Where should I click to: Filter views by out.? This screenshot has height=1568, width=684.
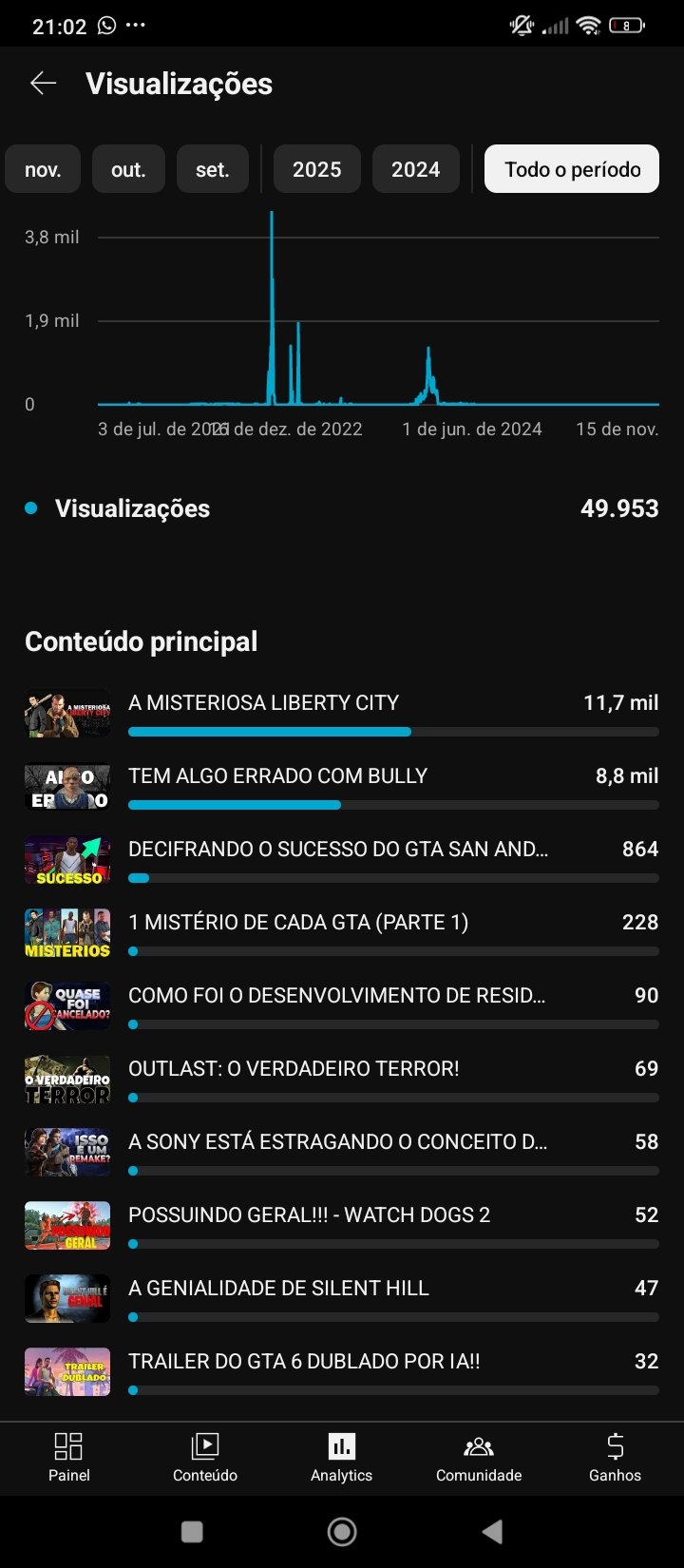point(128,169)
